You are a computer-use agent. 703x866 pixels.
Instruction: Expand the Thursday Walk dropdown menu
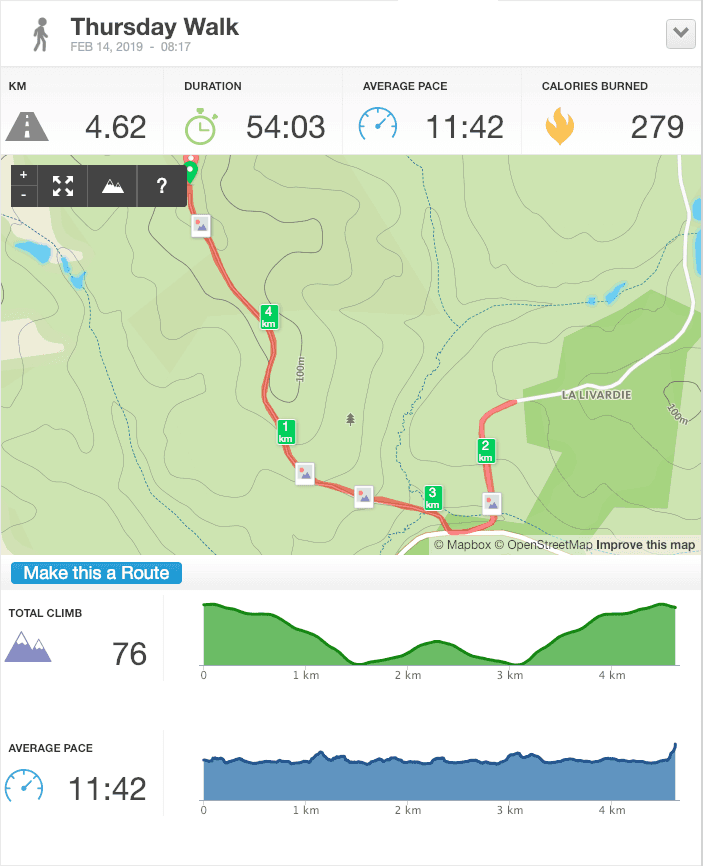click(x=680, y=33)
